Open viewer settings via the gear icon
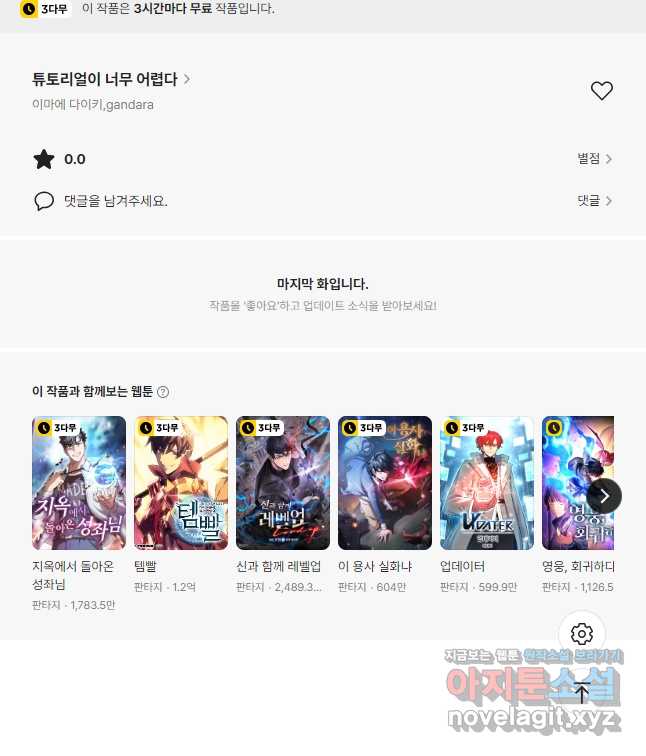646x756 pixels. pos(582,634)
